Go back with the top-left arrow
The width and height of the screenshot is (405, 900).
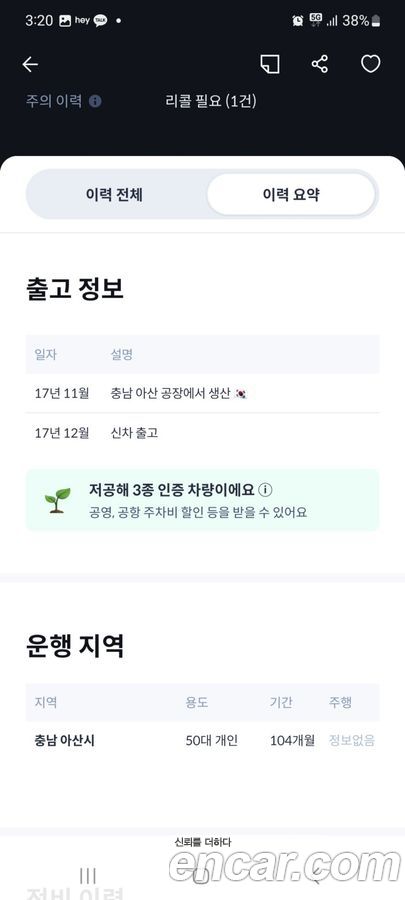point(30,64)
